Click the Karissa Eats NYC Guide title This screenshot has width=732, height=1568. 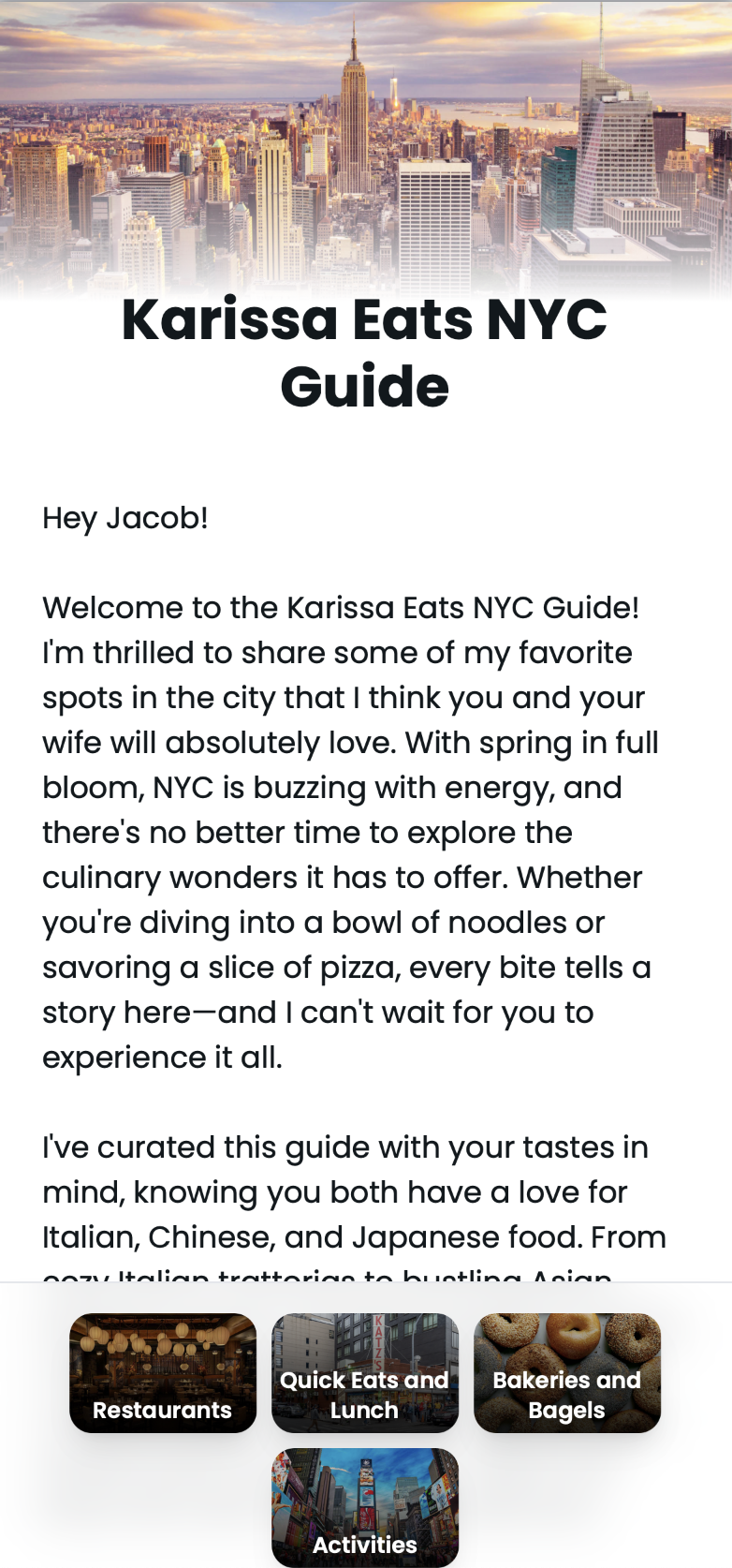364,351
